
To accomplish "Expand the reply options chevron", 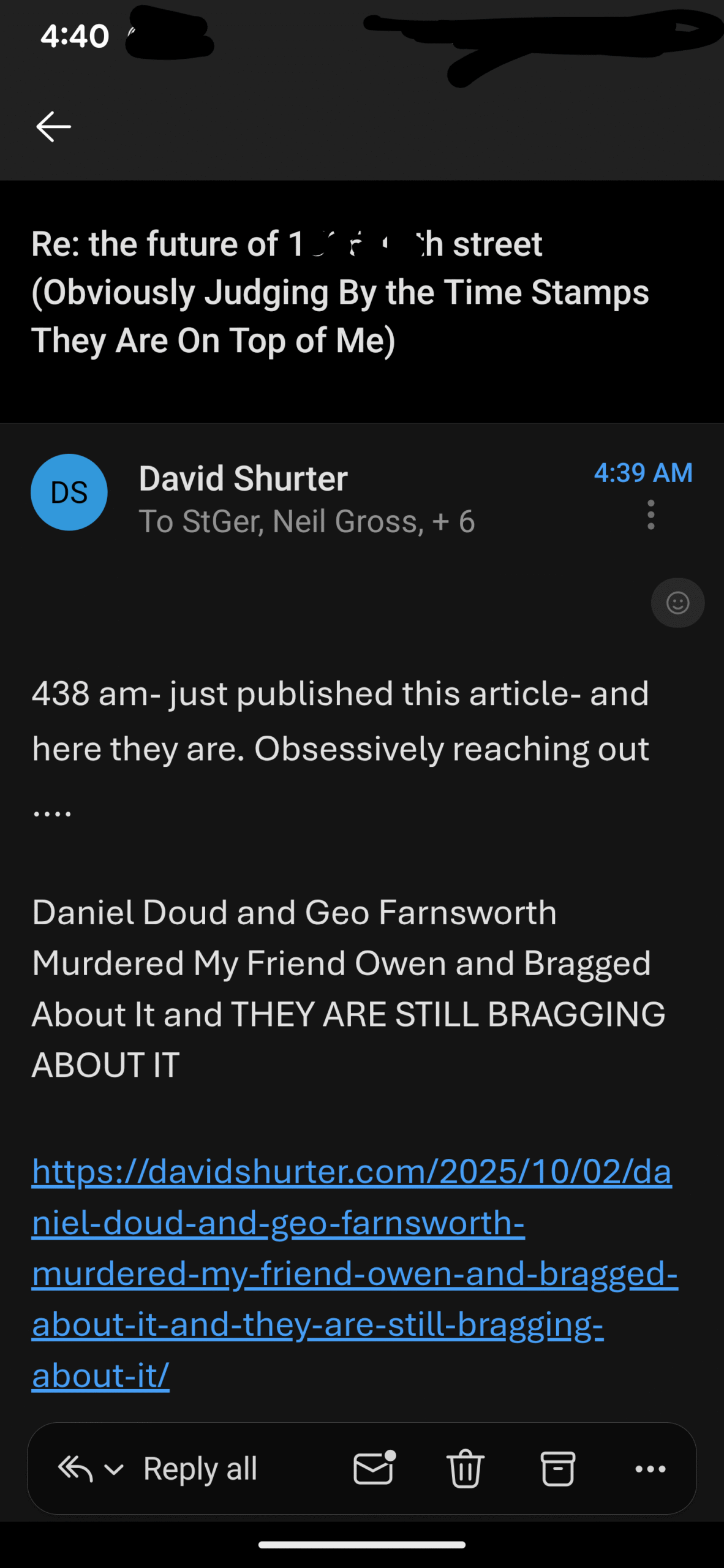I will (115, 1469).
